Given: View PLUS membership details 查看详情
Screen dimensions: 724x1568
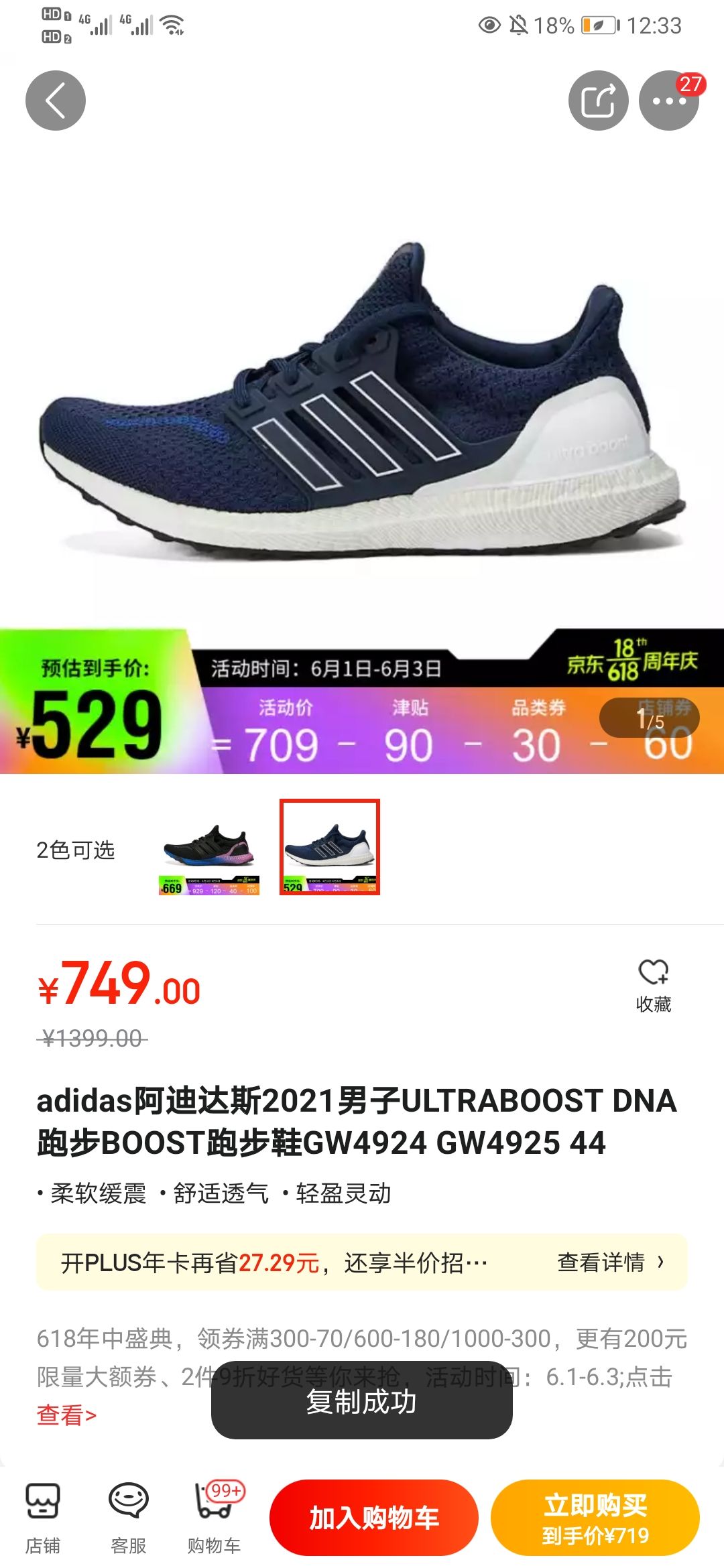Looking at the screenshot, I should 610,1262.
